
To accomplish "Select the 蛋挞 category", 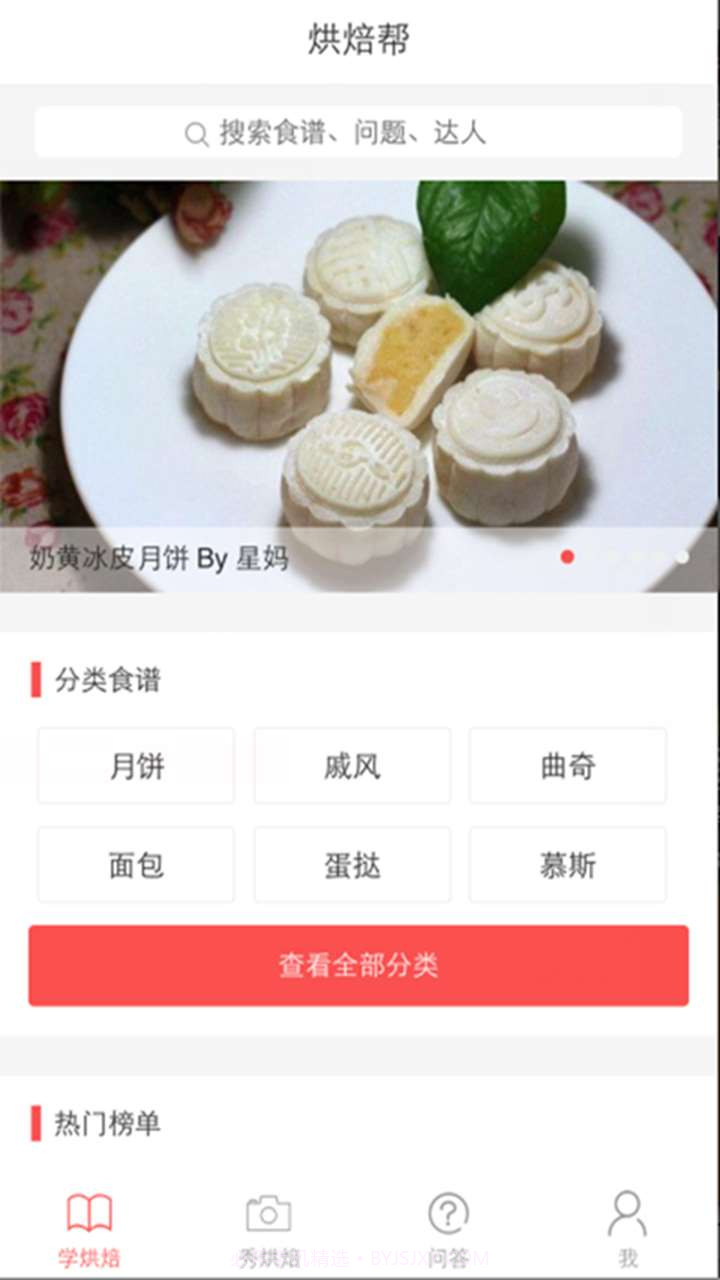I will pos(352,864).
